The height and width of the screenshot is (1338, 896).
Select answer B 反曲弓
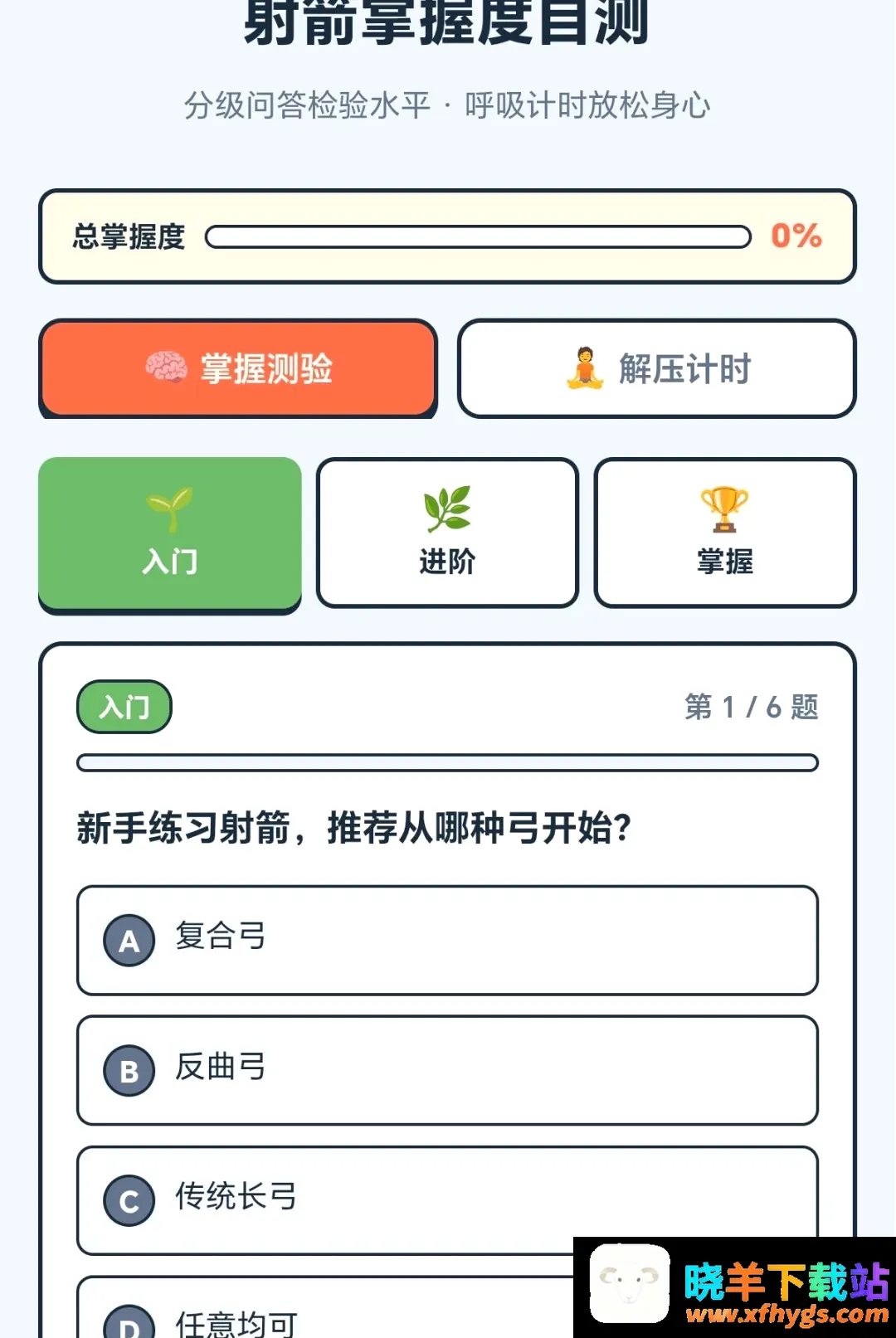(447, 1070)
